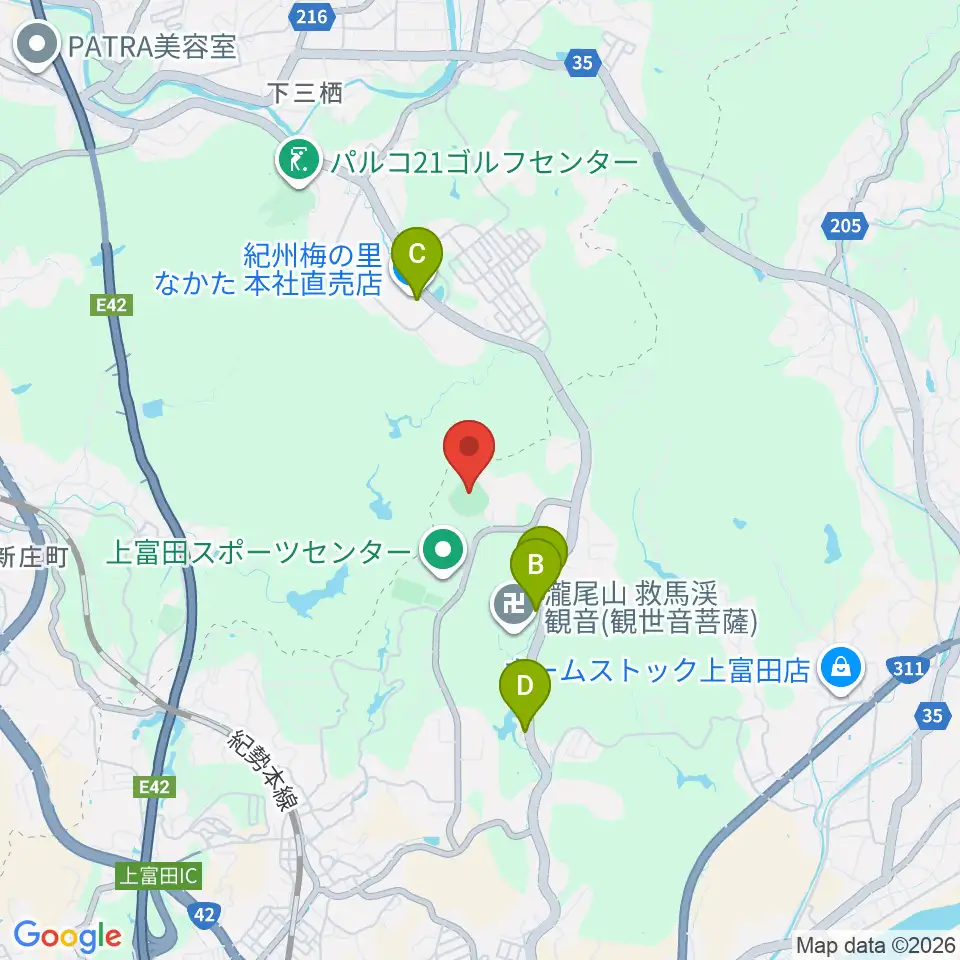Select the green marker labeled C
This screenshot has height=960, width=960.
point(416,262)
